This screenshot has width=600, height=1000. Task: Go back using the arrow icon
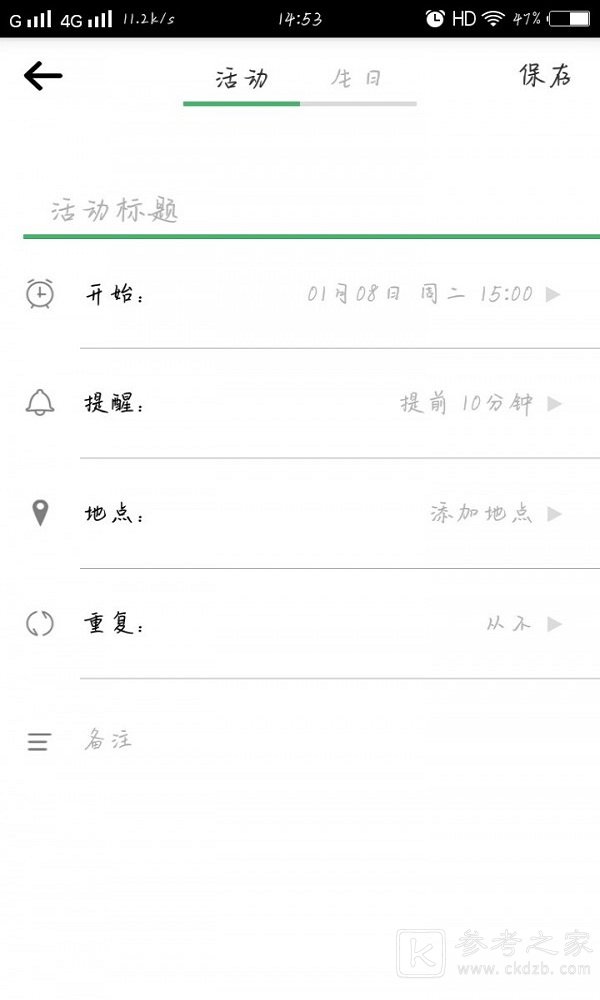coord(43,76)
